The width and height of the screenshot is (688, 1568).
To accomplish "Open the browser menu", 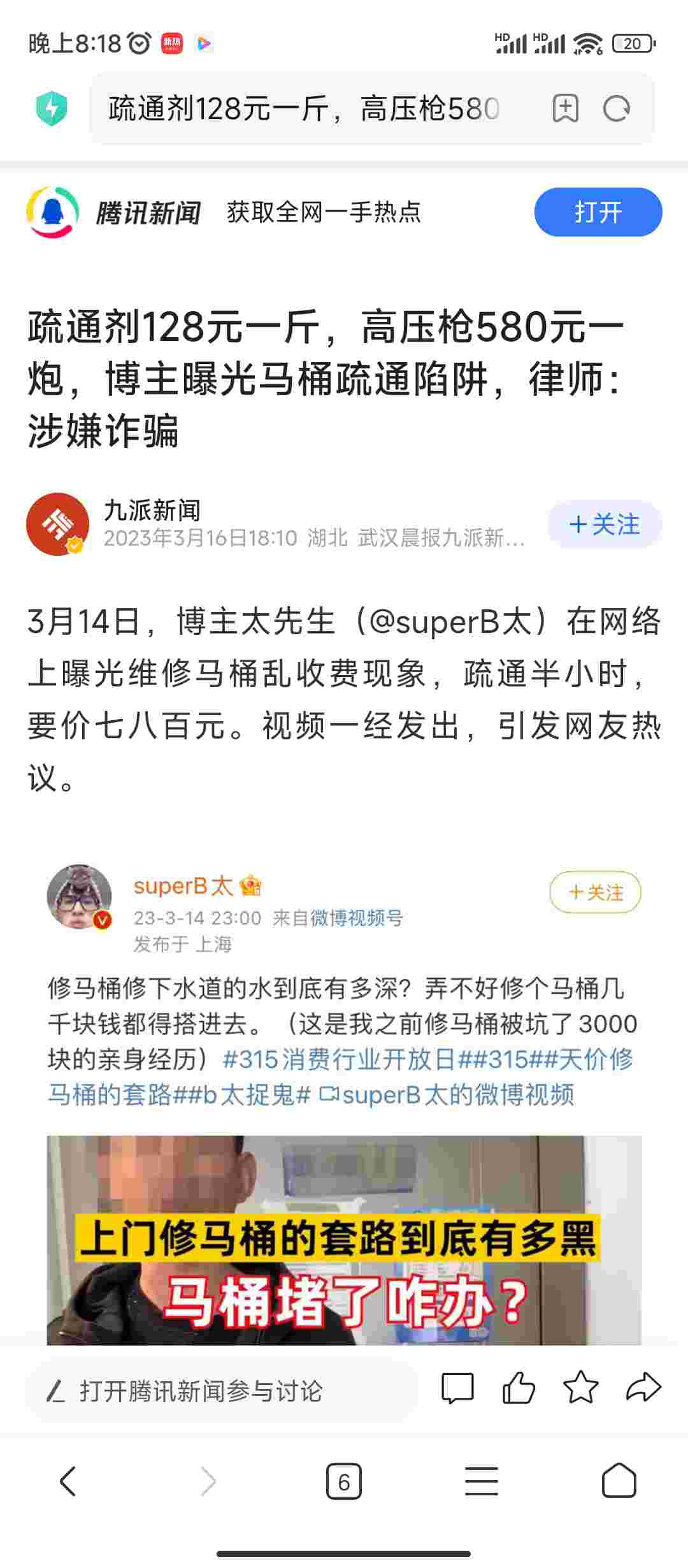I will [481, 1481].
